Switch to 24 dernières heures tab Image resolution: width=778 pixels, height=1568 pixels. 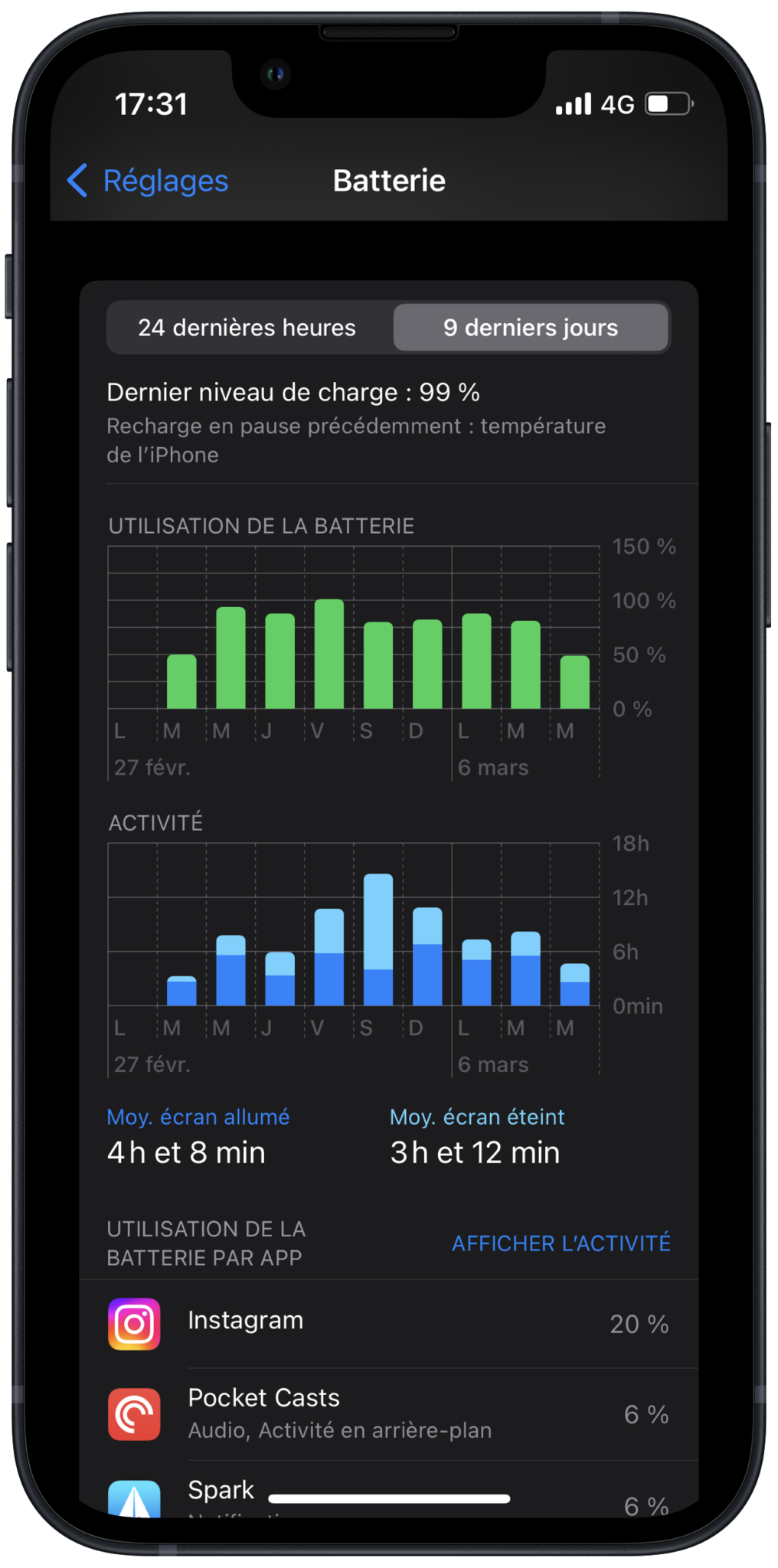pos(247,328)
